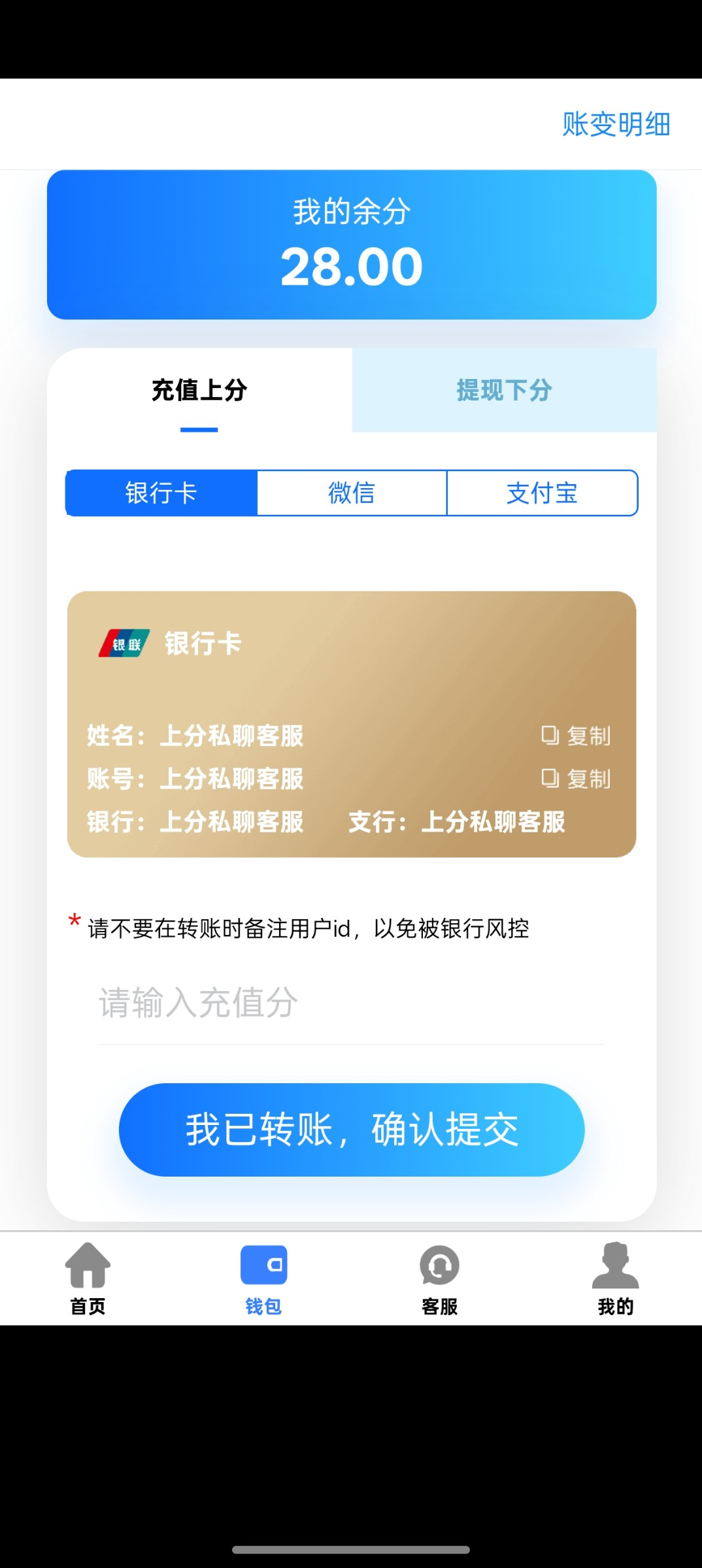The height and width of the screenshot is (1568, 702).
Task: Open 钱包 wallet tab
Action: point(263,1279)
